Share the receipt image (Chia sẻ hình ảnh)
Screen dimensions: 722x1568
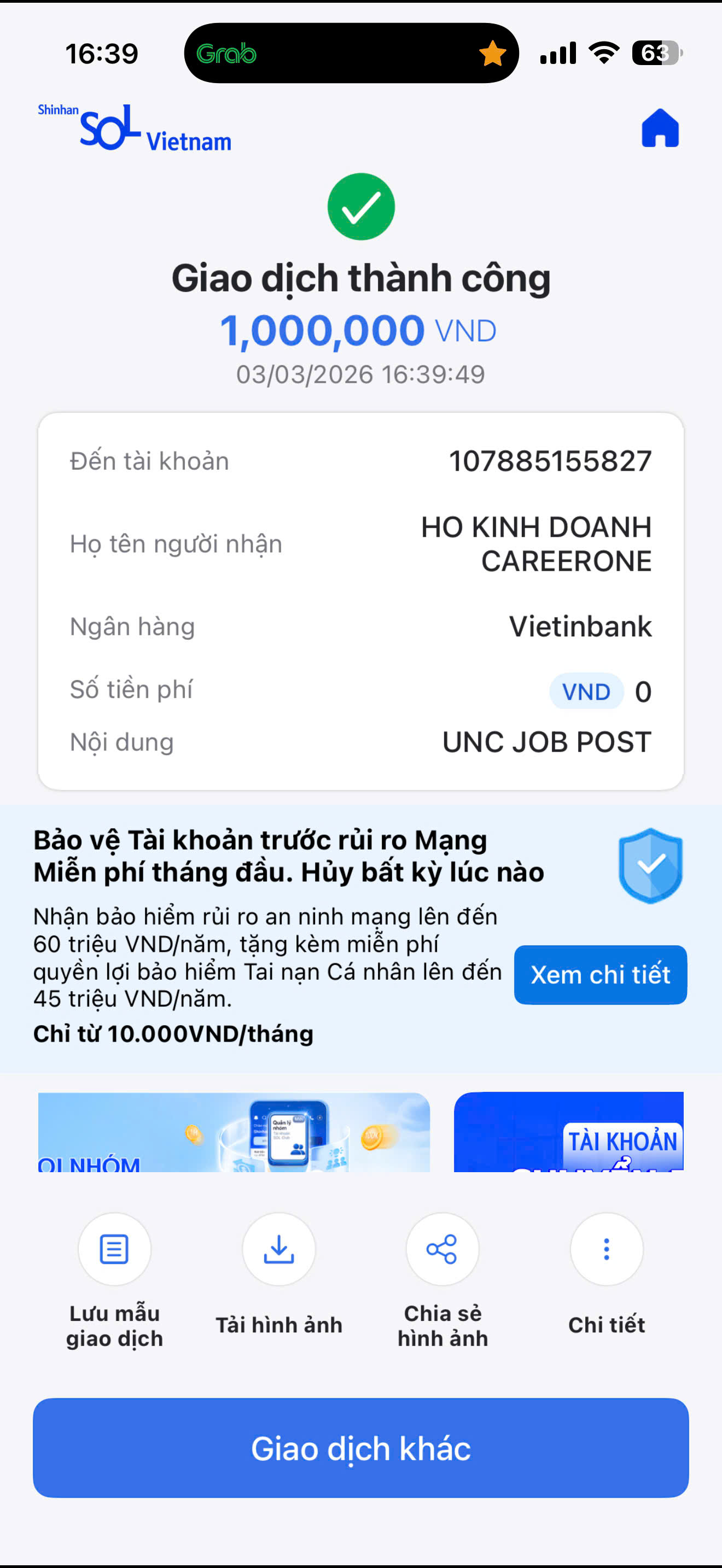click(x=442, y=1249)
